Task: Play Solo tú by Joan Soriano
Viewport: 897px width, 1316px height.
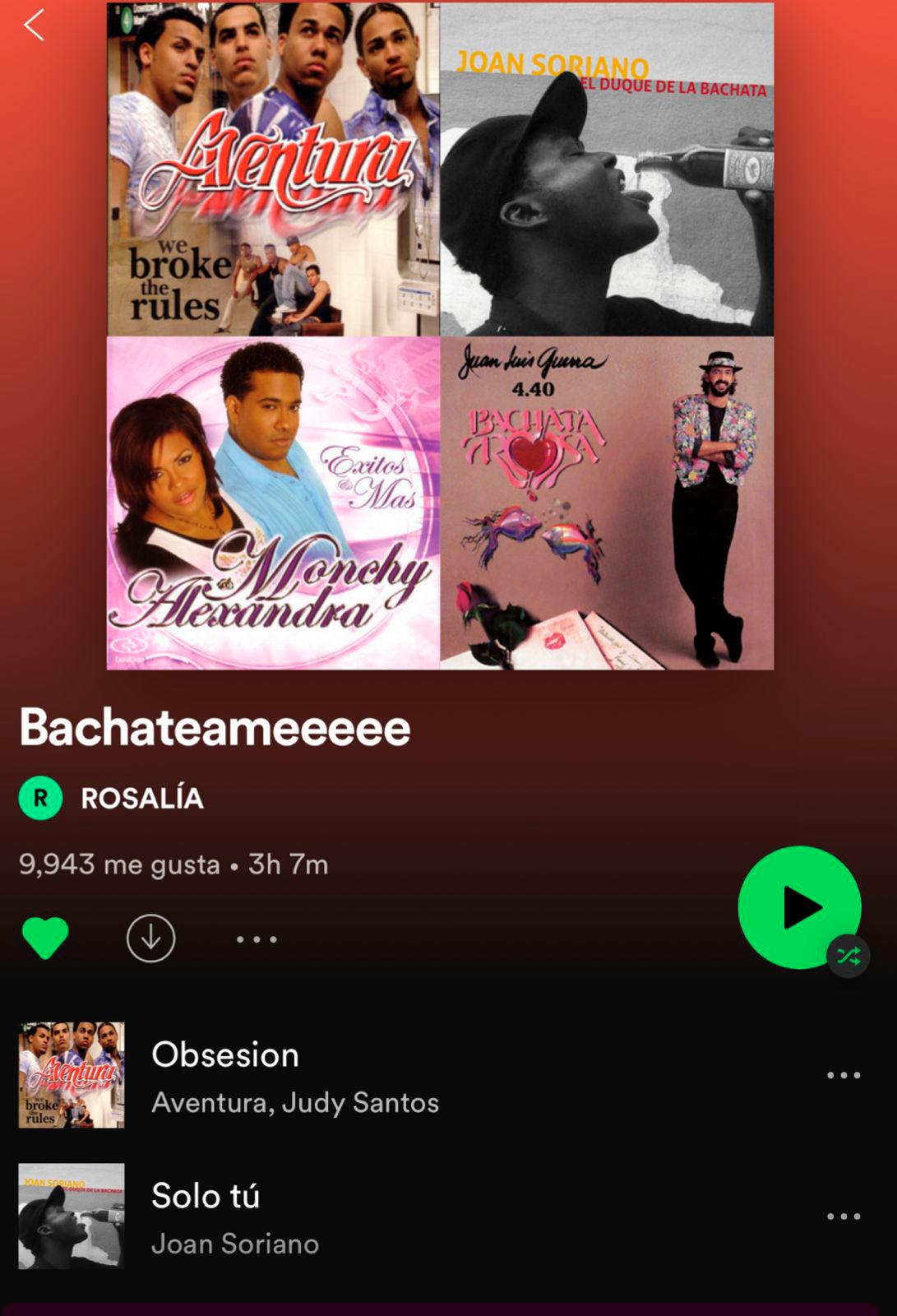Action: (235, 1216)
